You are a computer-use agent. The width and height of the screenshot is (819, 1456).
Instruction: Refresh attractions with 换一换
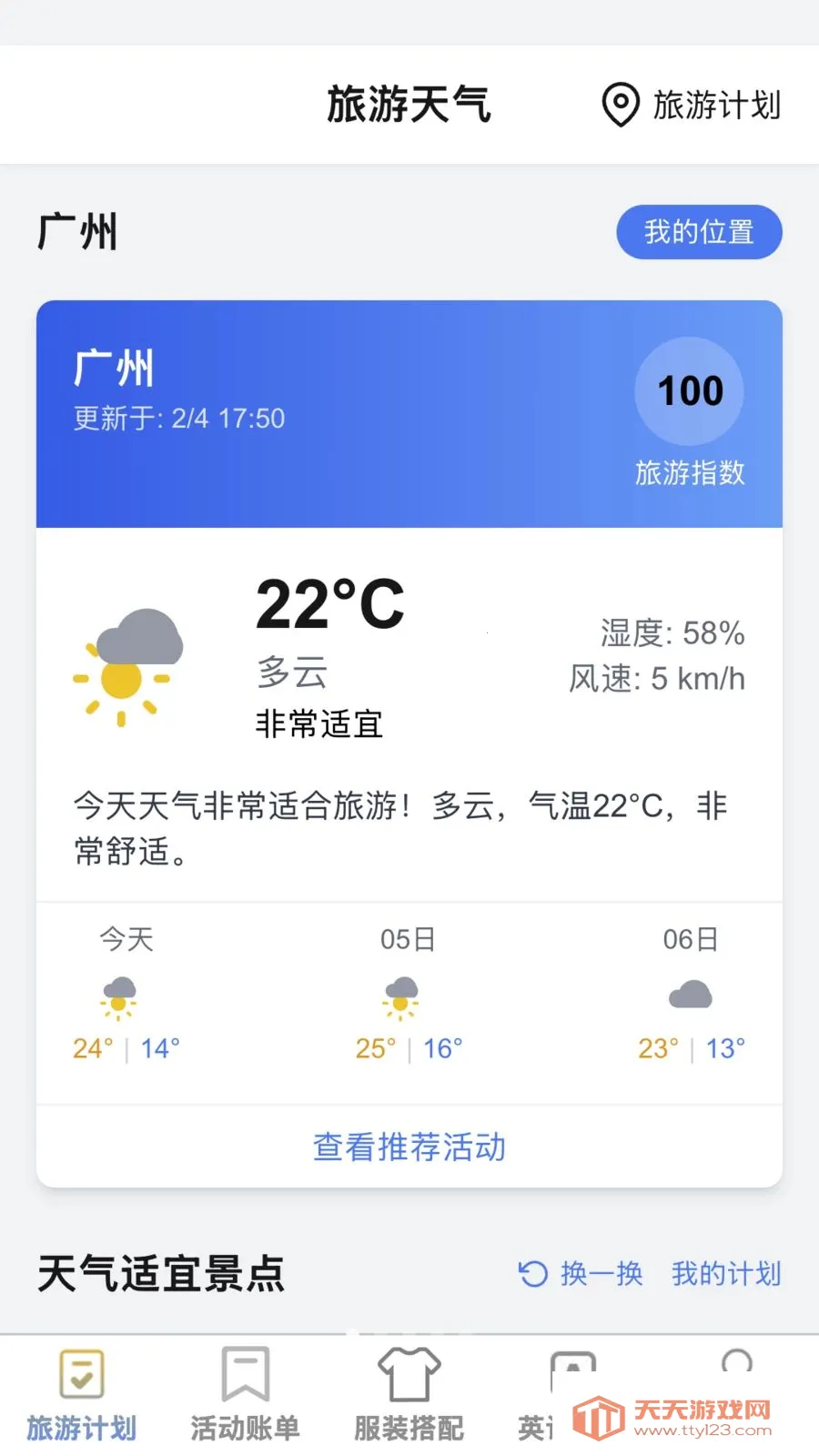(x=581, y=1273)
